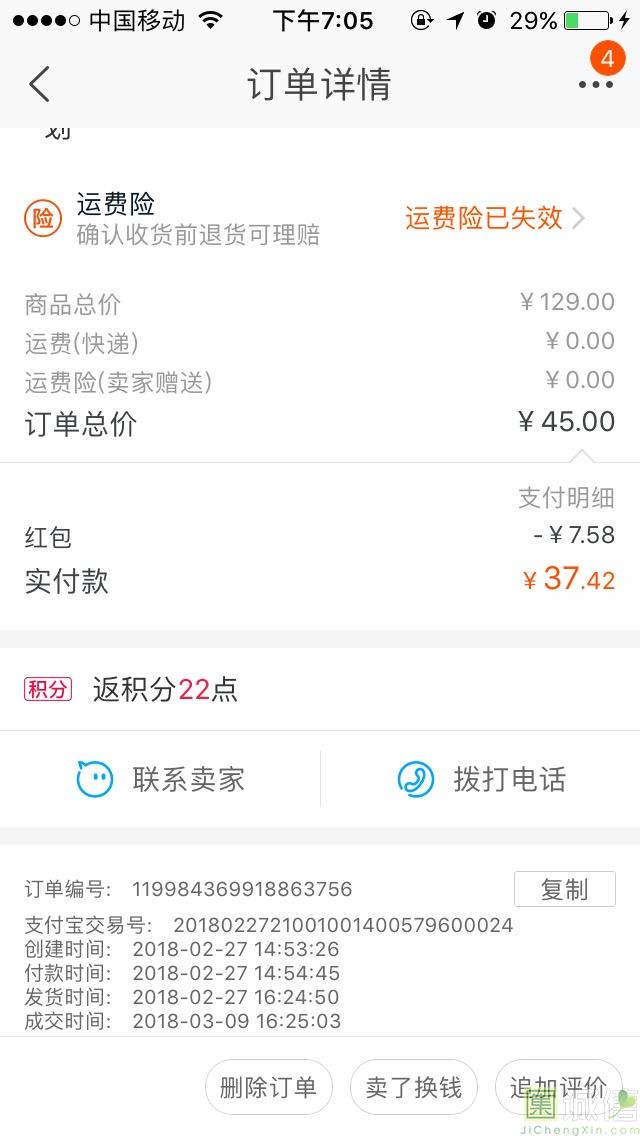Tap 联系卖家 to message seller
The image size is (640, 1136).
click(160, 780)
